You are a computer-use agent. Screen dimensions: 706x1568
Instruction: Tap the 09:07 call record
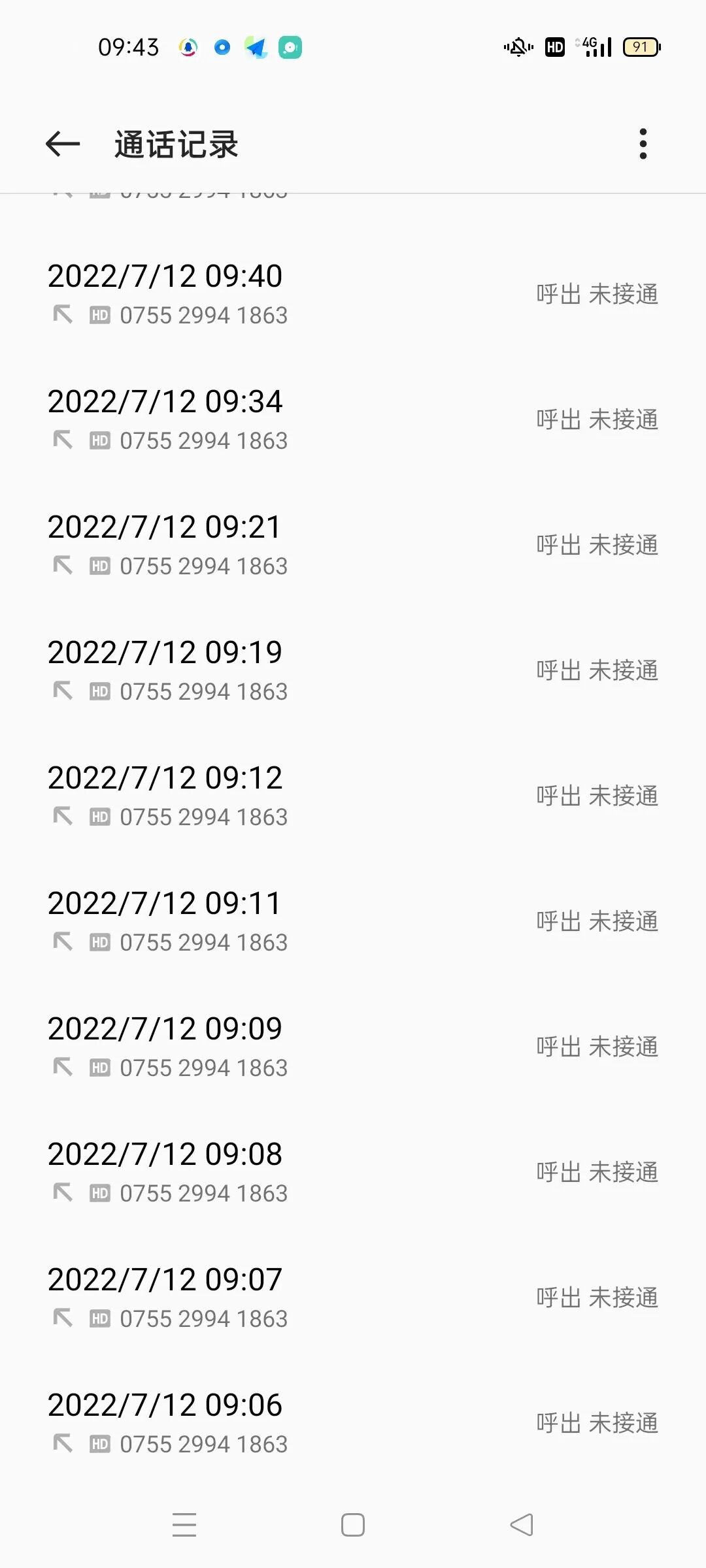(353, 1298)
